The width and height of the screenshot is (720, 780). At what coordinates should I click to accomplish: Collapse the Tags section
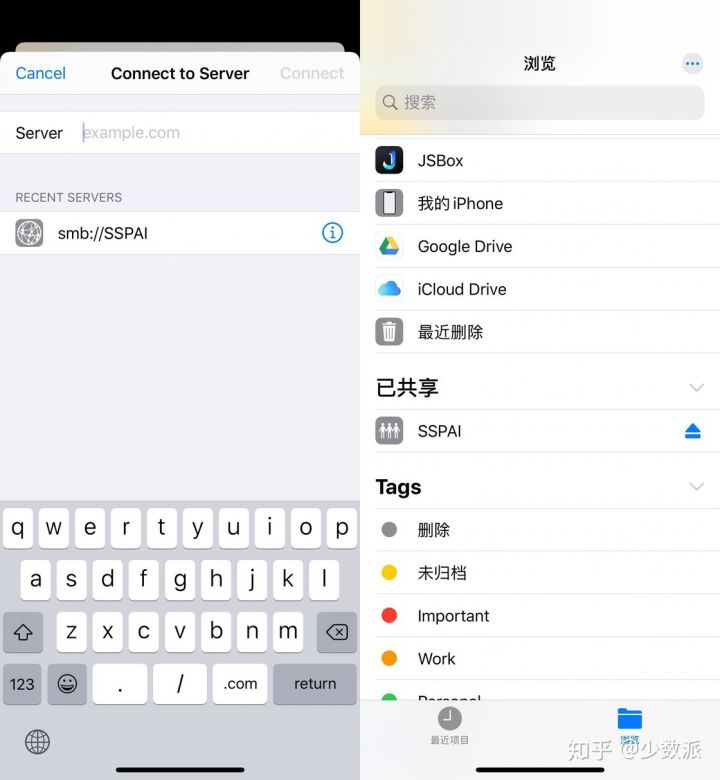(697, 487)
